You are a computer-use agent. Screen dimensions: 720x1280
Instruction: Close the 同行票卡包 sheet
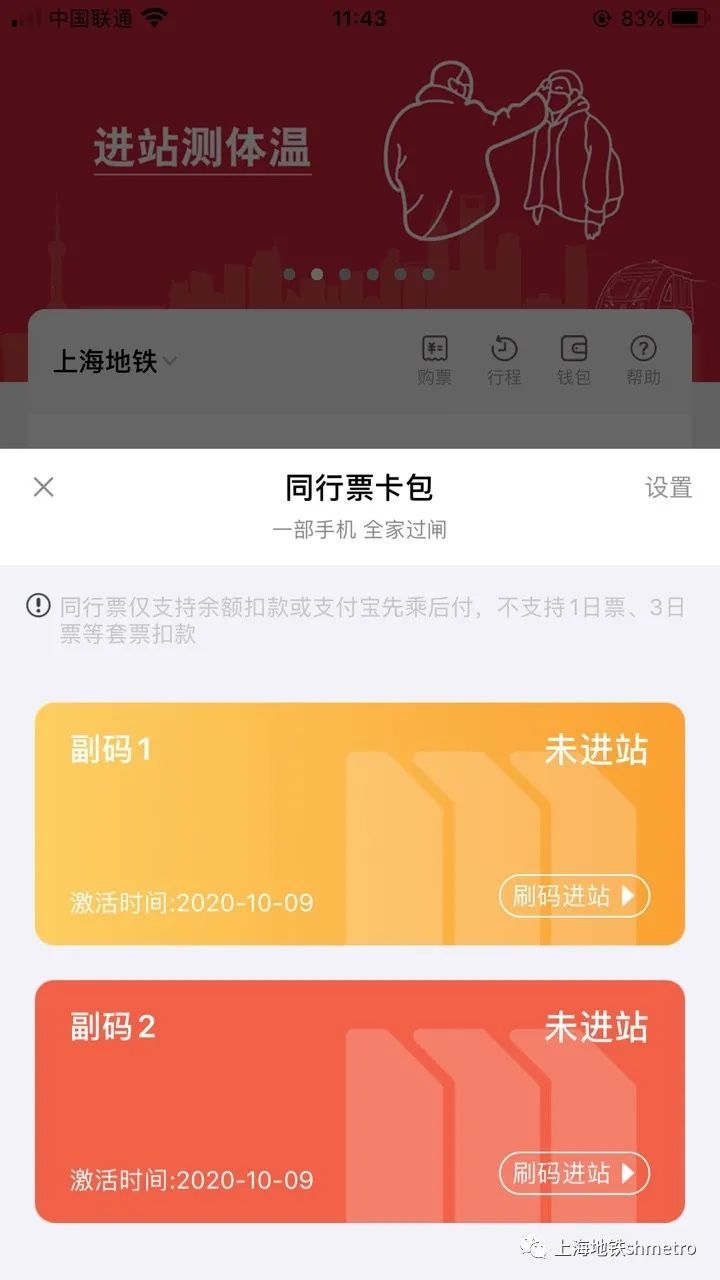click(x=43, y=487)
